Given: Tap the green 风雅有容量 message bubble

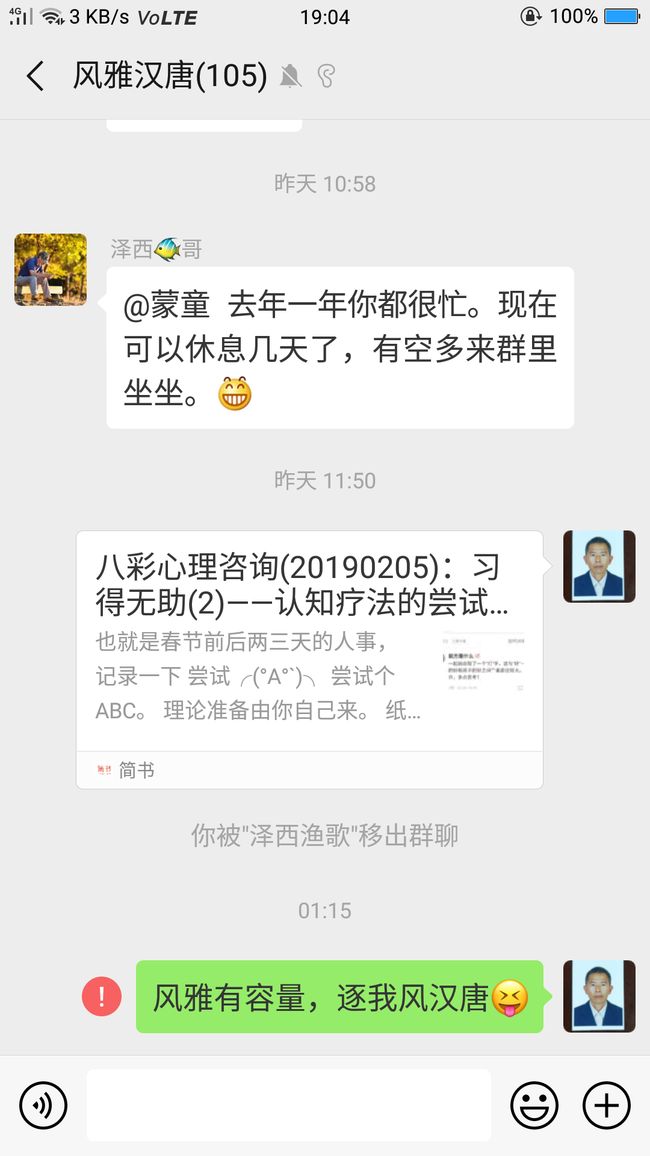Looking at the screenshot, I should (x=340, y=997).
